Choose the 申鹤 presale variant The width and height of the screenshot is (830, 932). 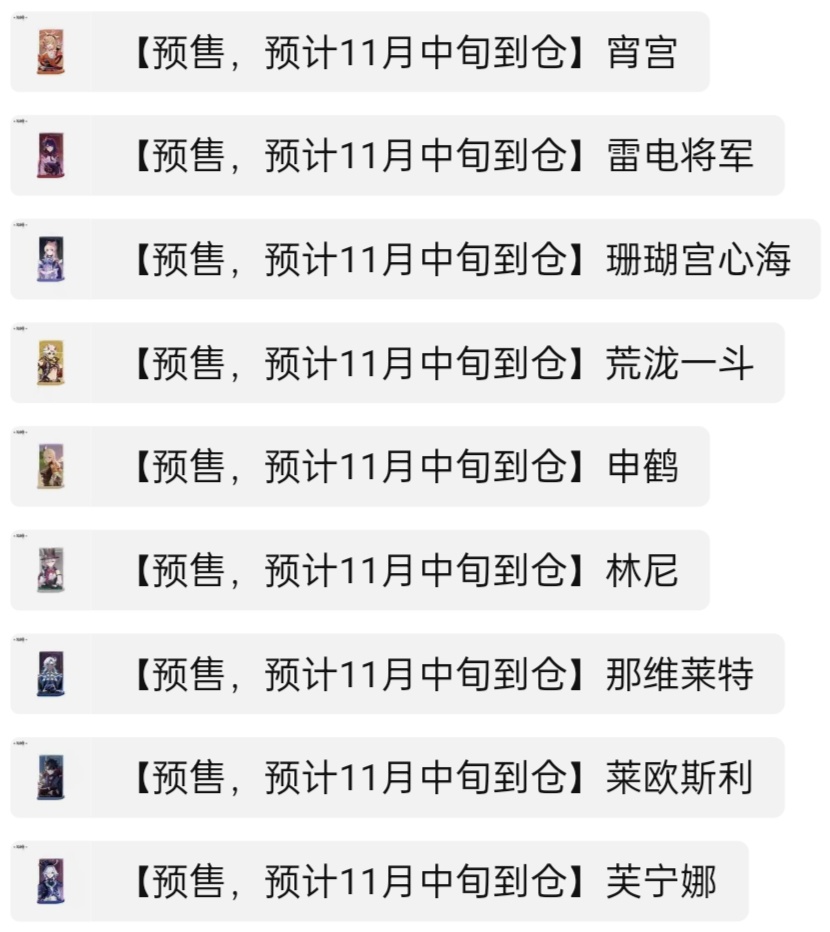coord(360,466)
